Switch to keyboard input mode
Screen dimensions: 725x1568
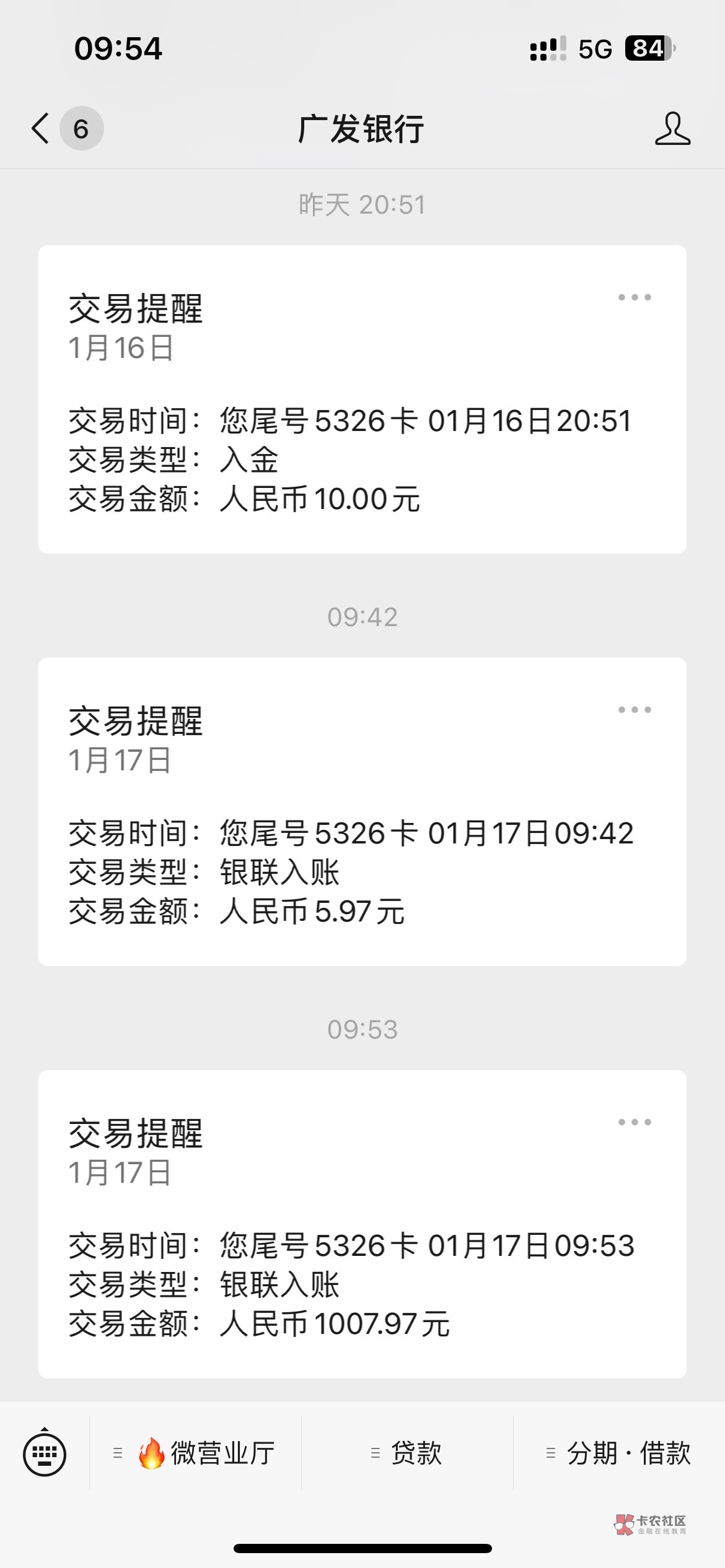pos(45,1453)
